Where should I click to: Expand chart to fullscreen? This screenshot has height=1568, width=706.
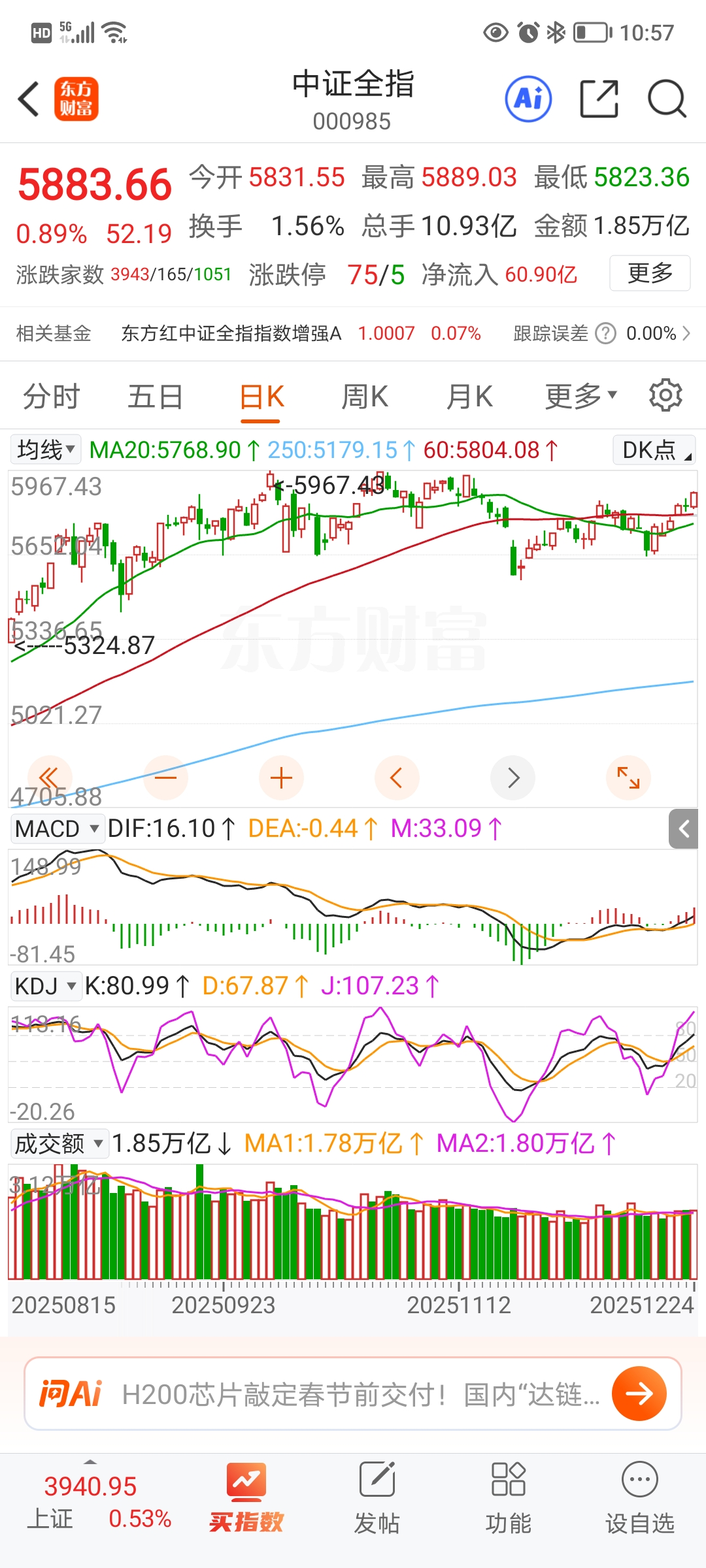[x=628, y=777]
